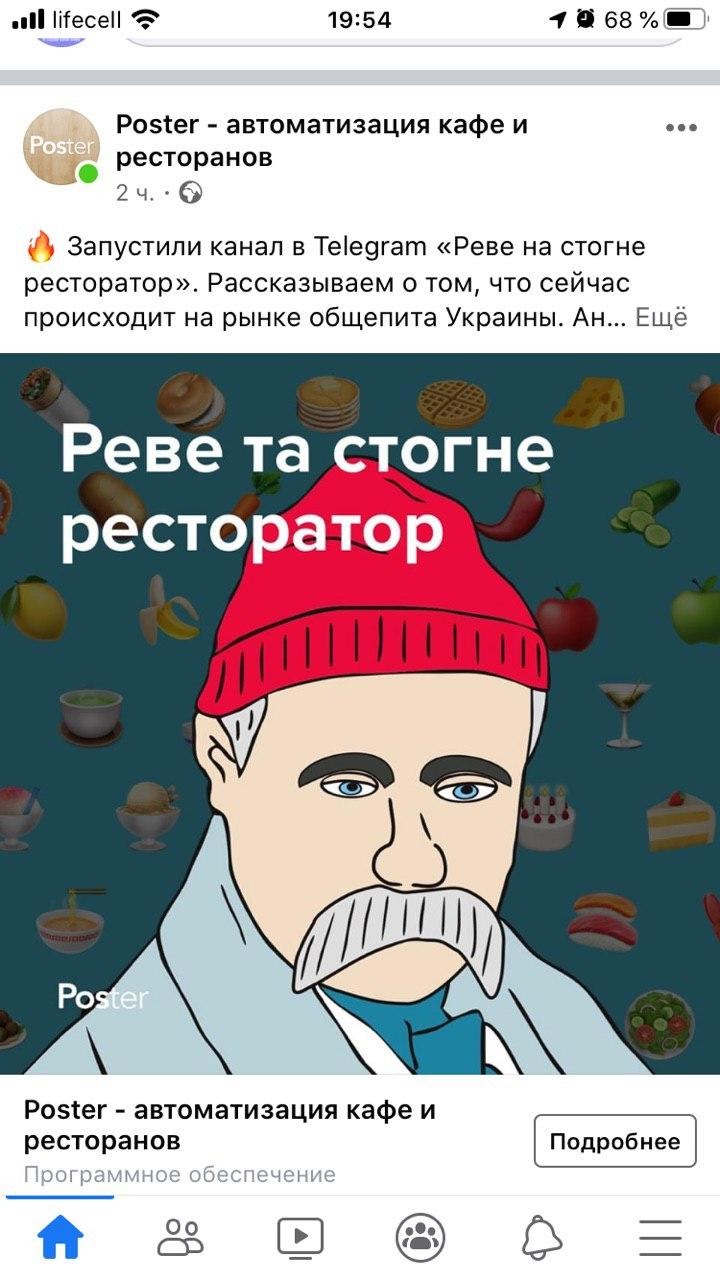Image resolution: width=720 pixels, height=1280 pixels.
Task: Open the hamburger menu tab
Action: coord(660,1238)
